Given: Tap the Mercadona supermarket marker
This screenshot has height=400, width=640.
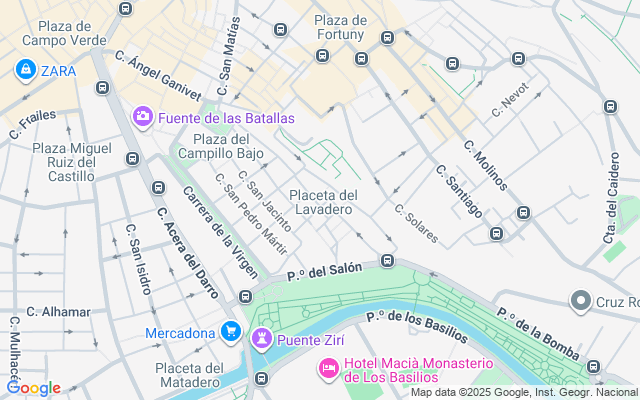Looking at the screenshot, I should 231,332.
